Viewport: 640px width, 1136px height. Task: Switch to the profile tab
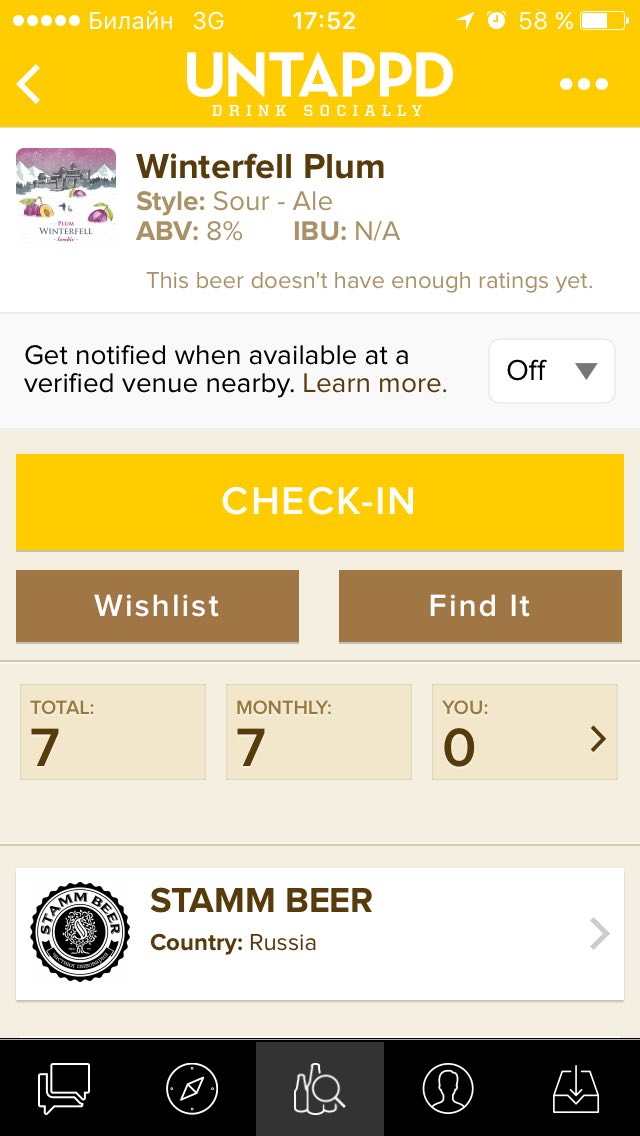(x=448, y=1088)
